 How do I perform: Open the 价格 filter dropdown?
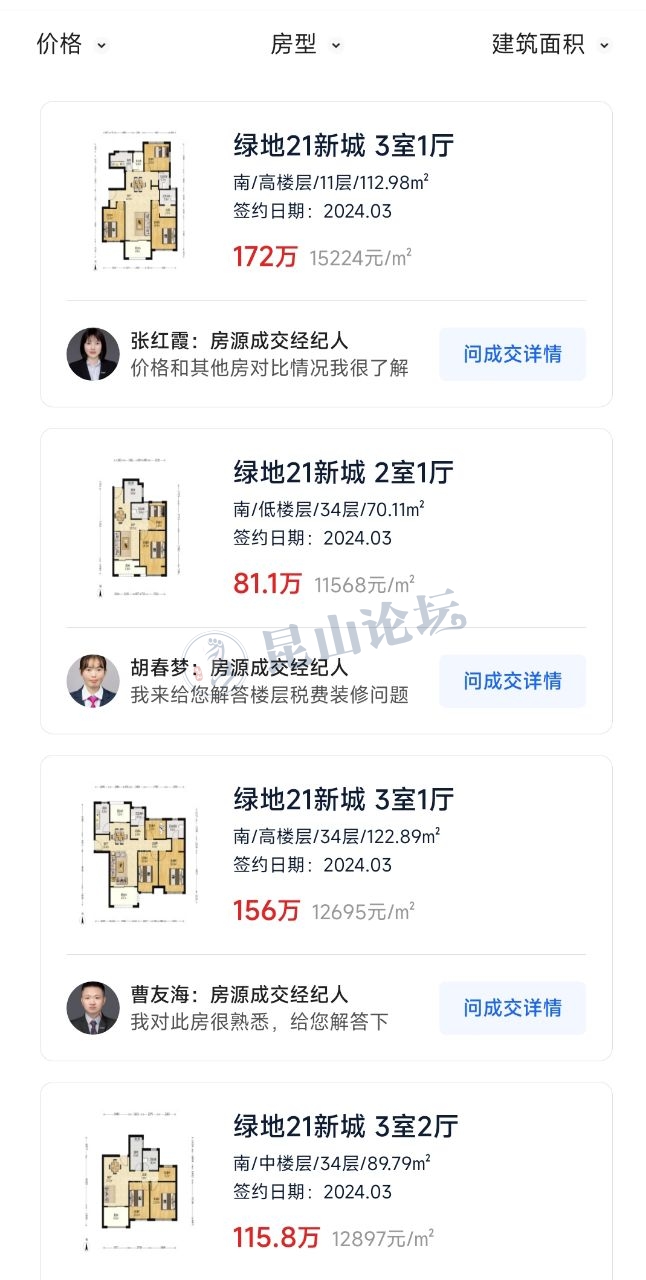(71, 44)
